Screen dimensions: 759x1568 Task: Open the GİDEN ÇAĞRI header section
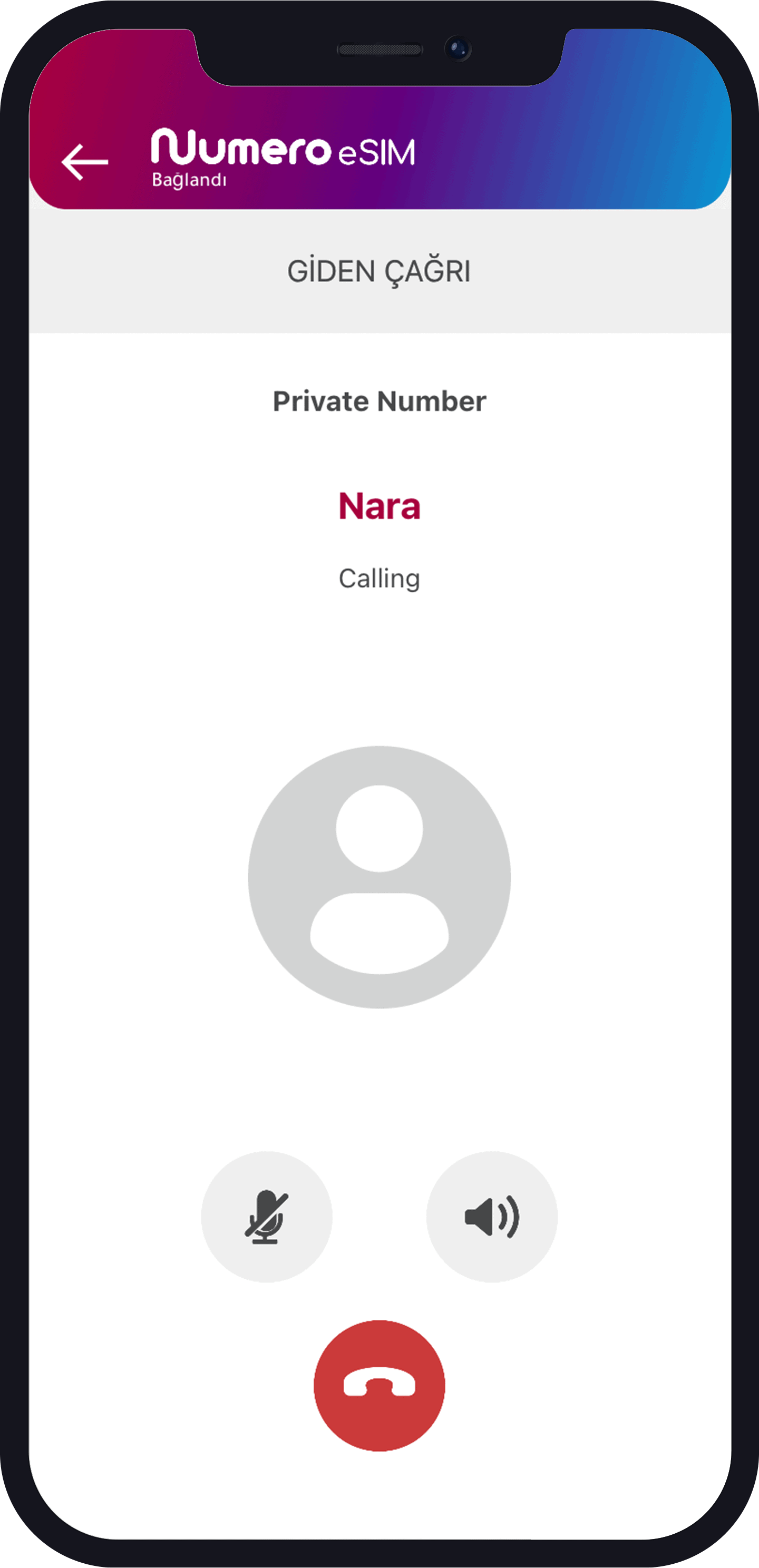379,270
